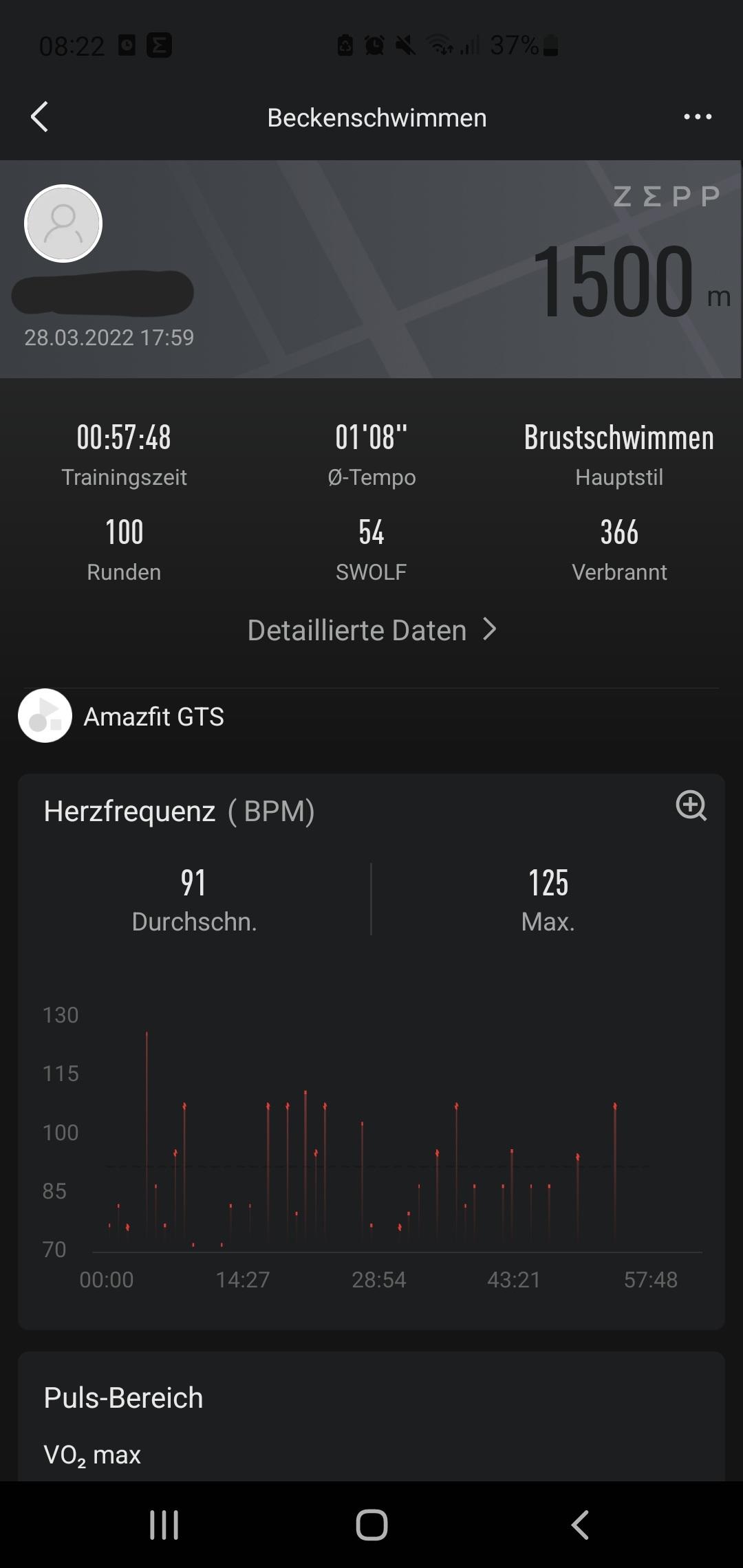Tap the profile avatar picture
The width and height of the screenshot is (743, 1568).
click(x=63, y=224)
